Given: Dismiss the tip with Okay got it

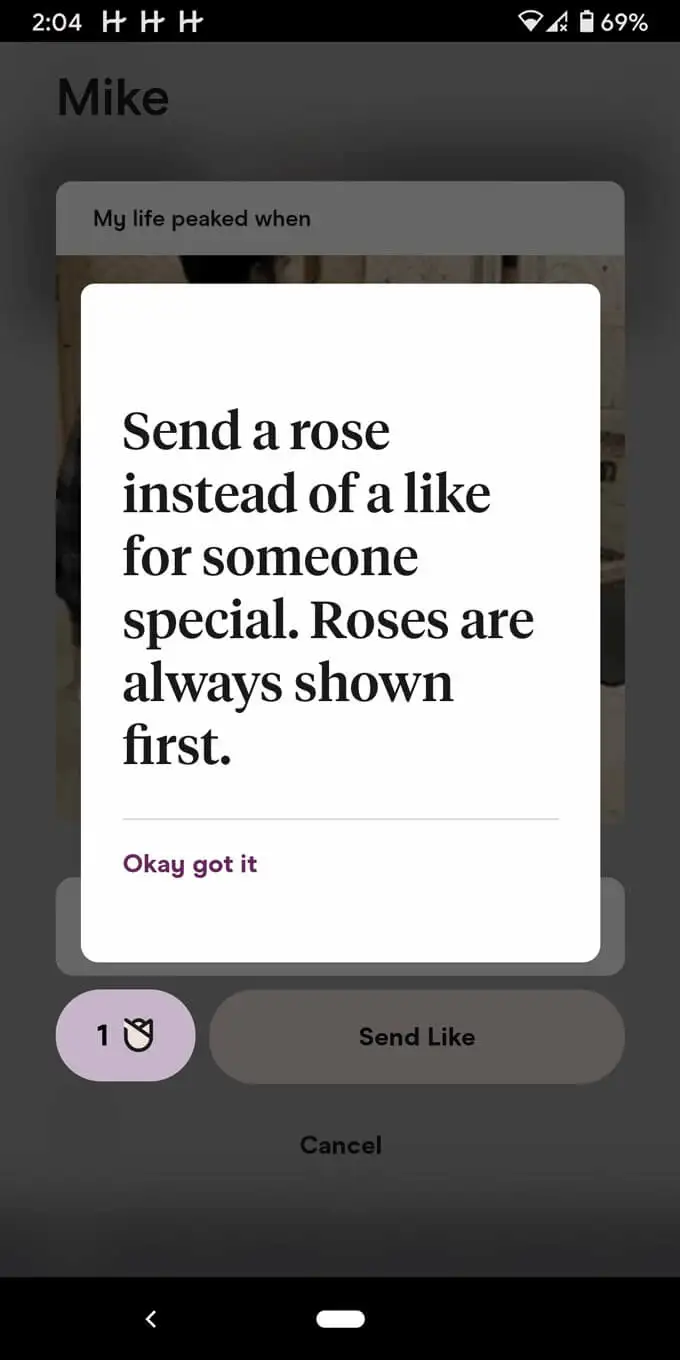Looking at the screenshot, I should [x=190, y=864].
